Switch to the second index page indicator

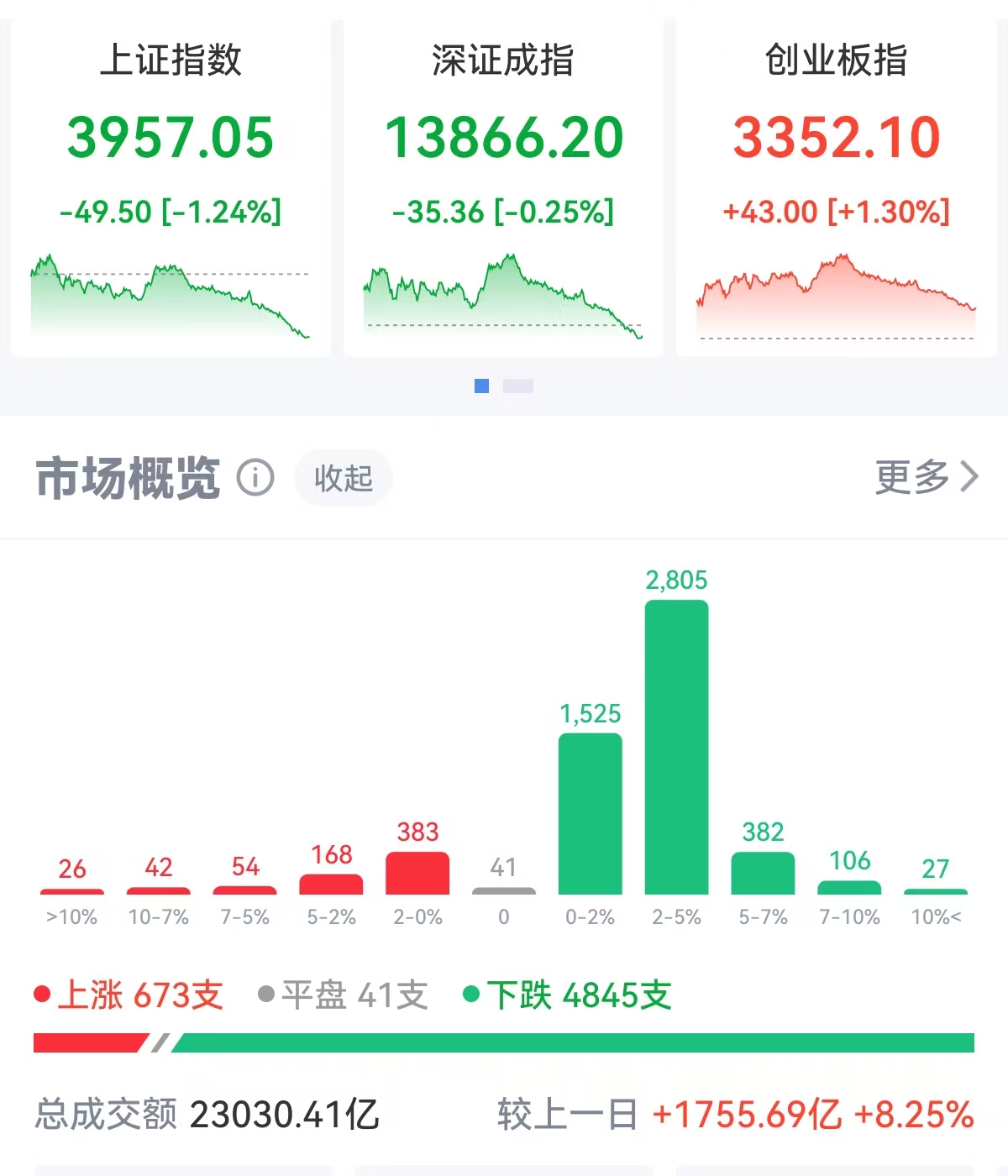[517, 386]
